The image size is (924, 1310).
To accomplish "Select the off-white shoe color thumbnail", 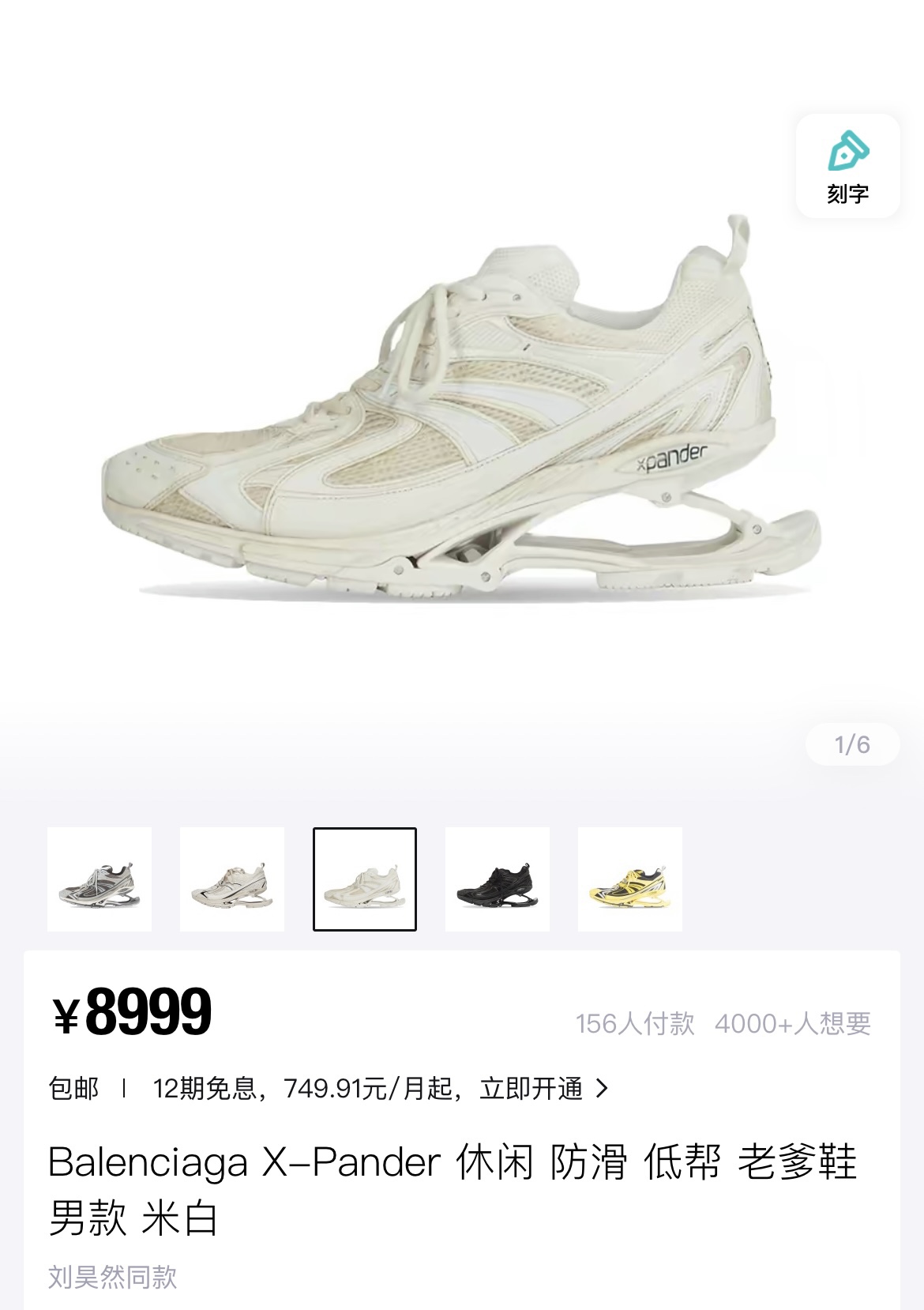I will tap(365, 879).
